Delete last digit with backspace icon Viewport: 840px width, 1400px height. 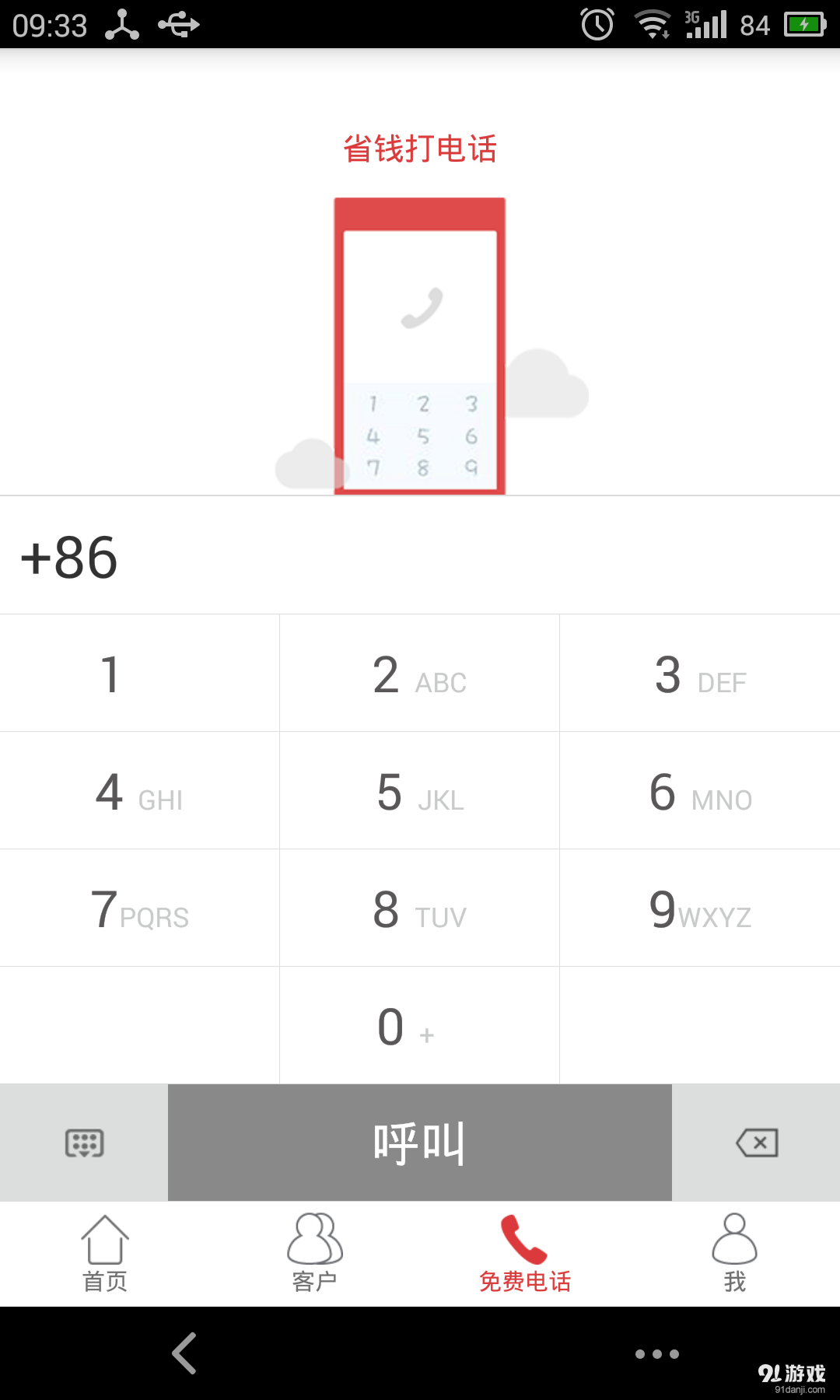click(756, 1143)
